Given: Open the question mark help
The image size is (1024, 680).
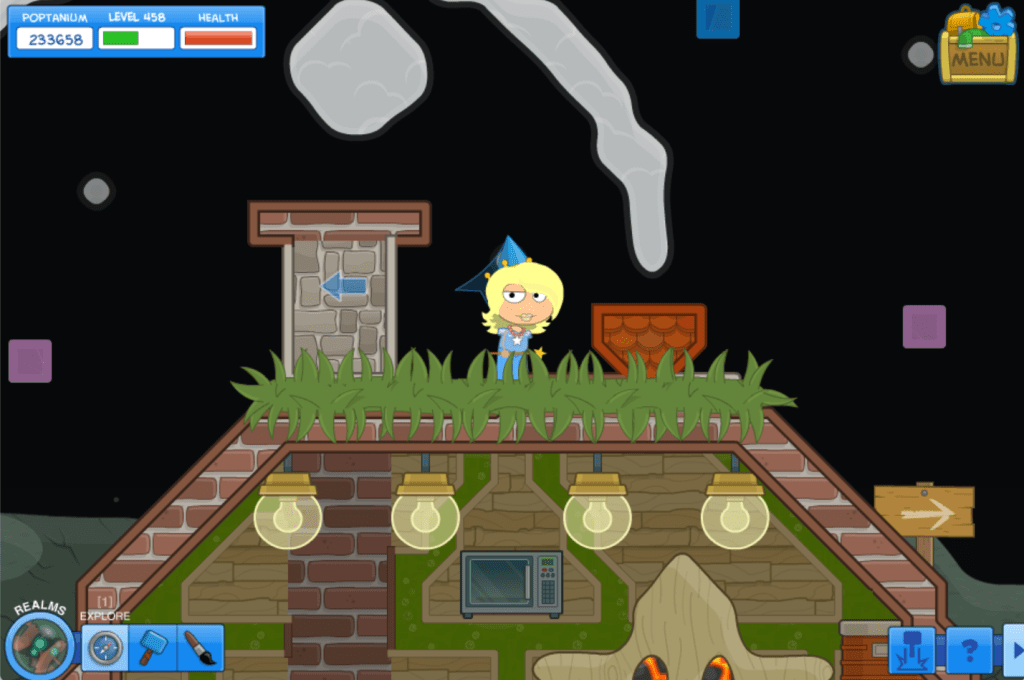Looking at the screenshot, I should pos(968,649).
